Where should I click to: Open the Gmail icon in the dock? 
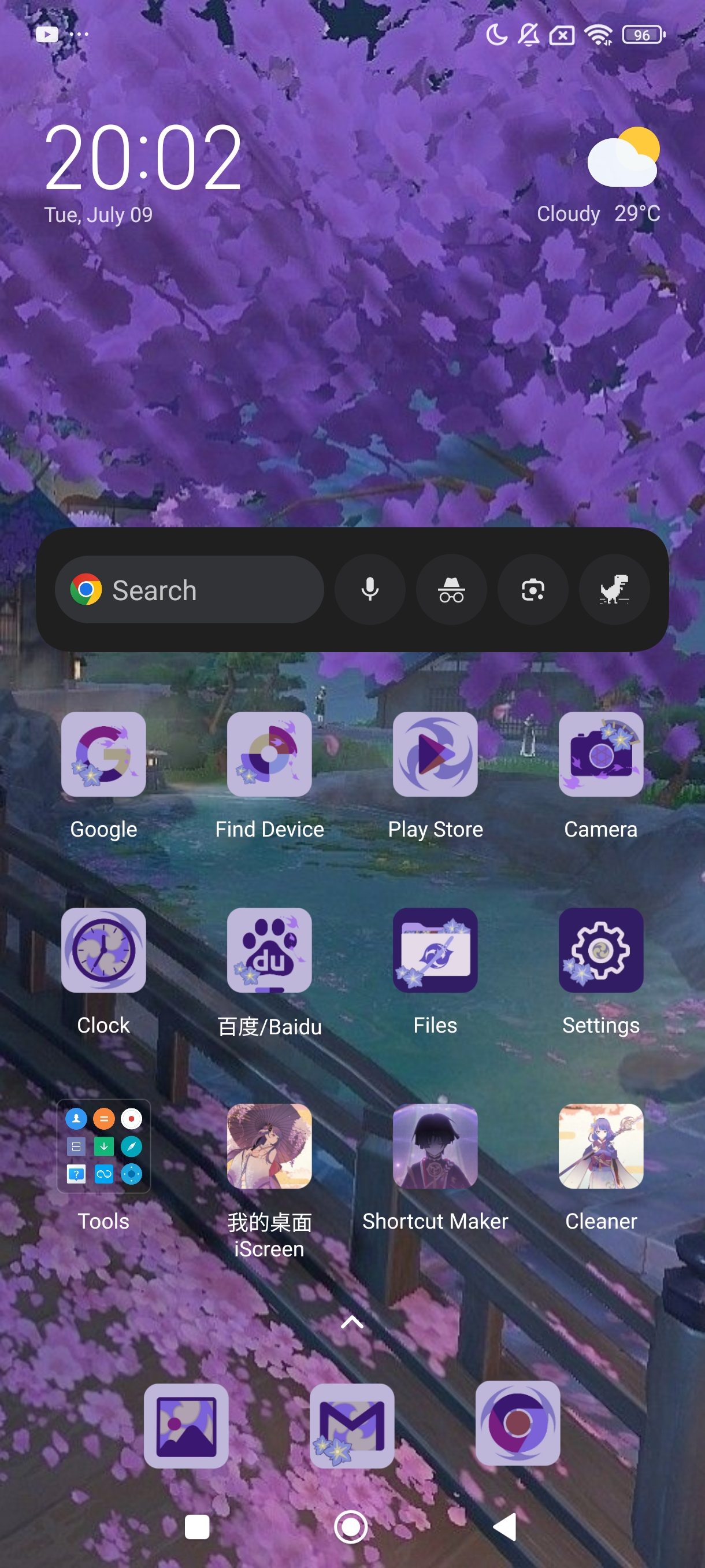351,1426
